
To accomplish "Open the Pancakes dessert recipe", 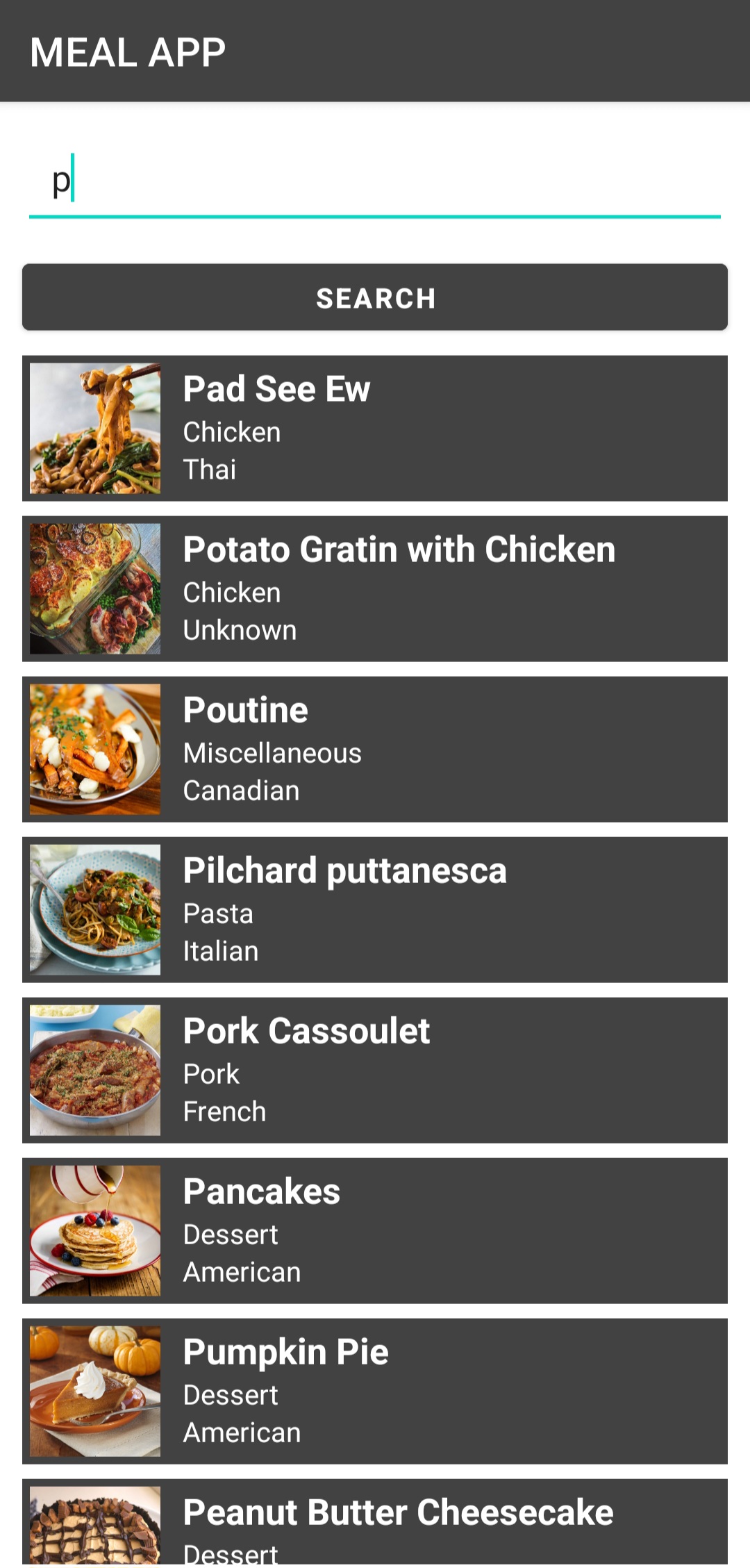I will pyautogui.click(x=375, y=1229).
